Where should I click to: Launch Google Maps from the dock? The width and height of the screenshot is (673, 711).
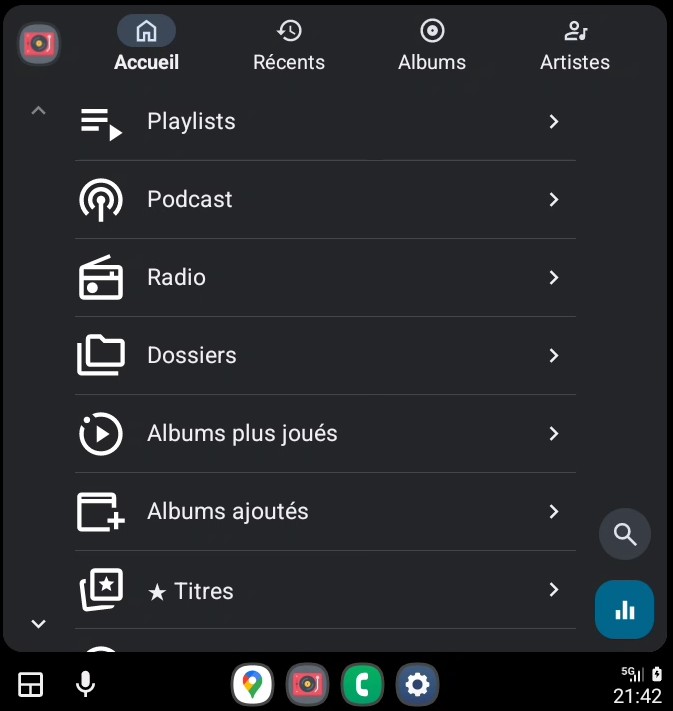(x=253, y=684)
